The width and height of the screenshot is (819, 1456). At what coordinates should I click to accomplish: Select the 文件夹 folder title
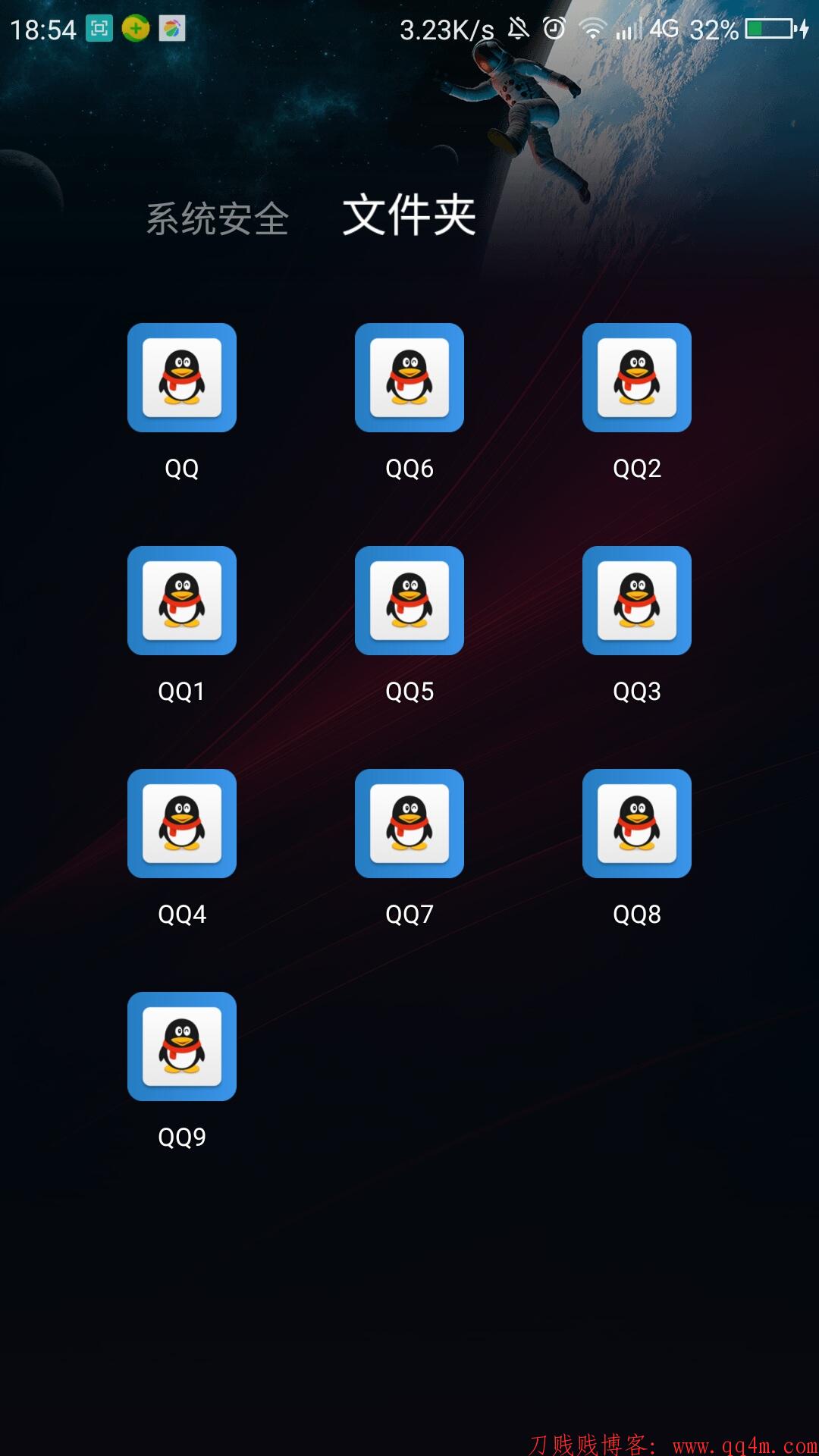click(x=409, y=215)
